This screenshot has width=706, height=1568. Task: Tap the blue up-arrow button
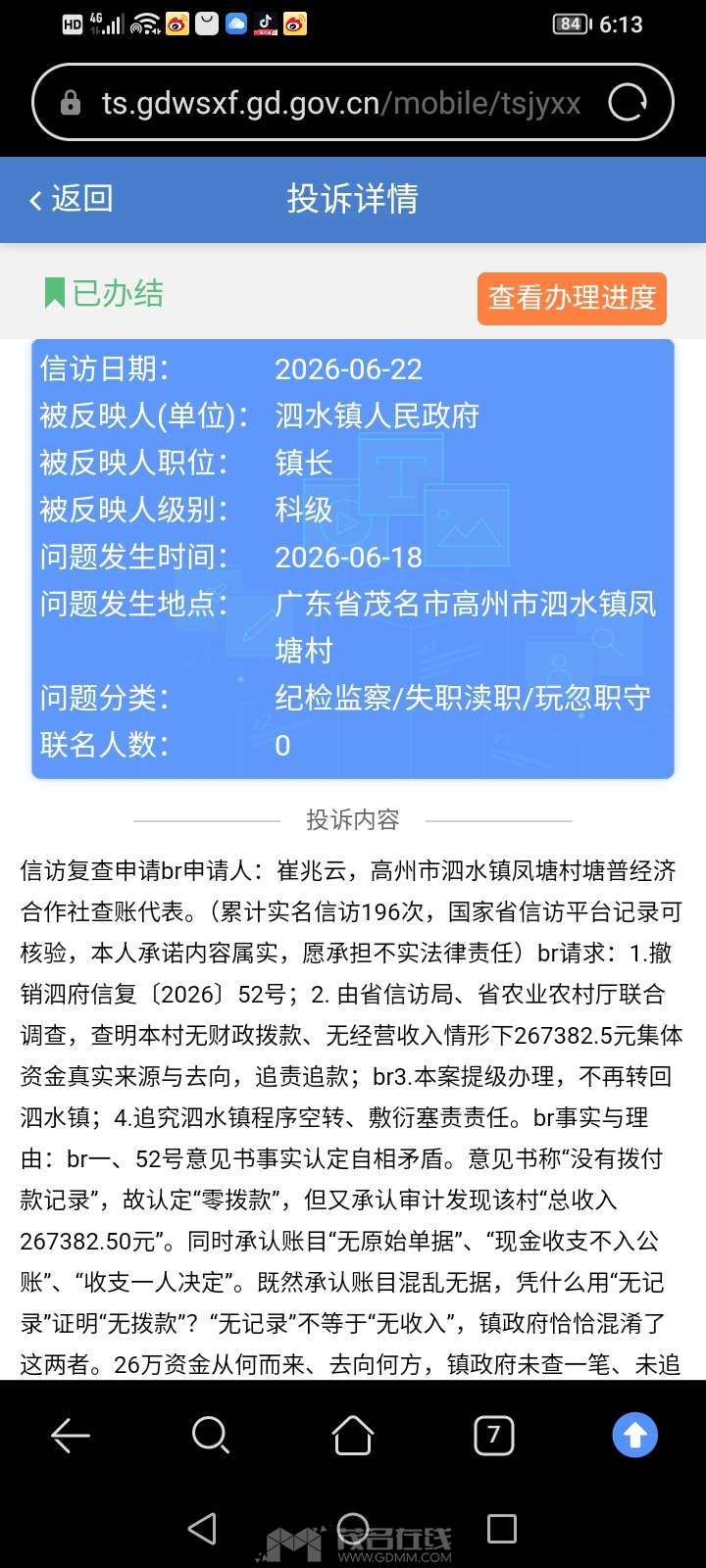point(635,1436)
